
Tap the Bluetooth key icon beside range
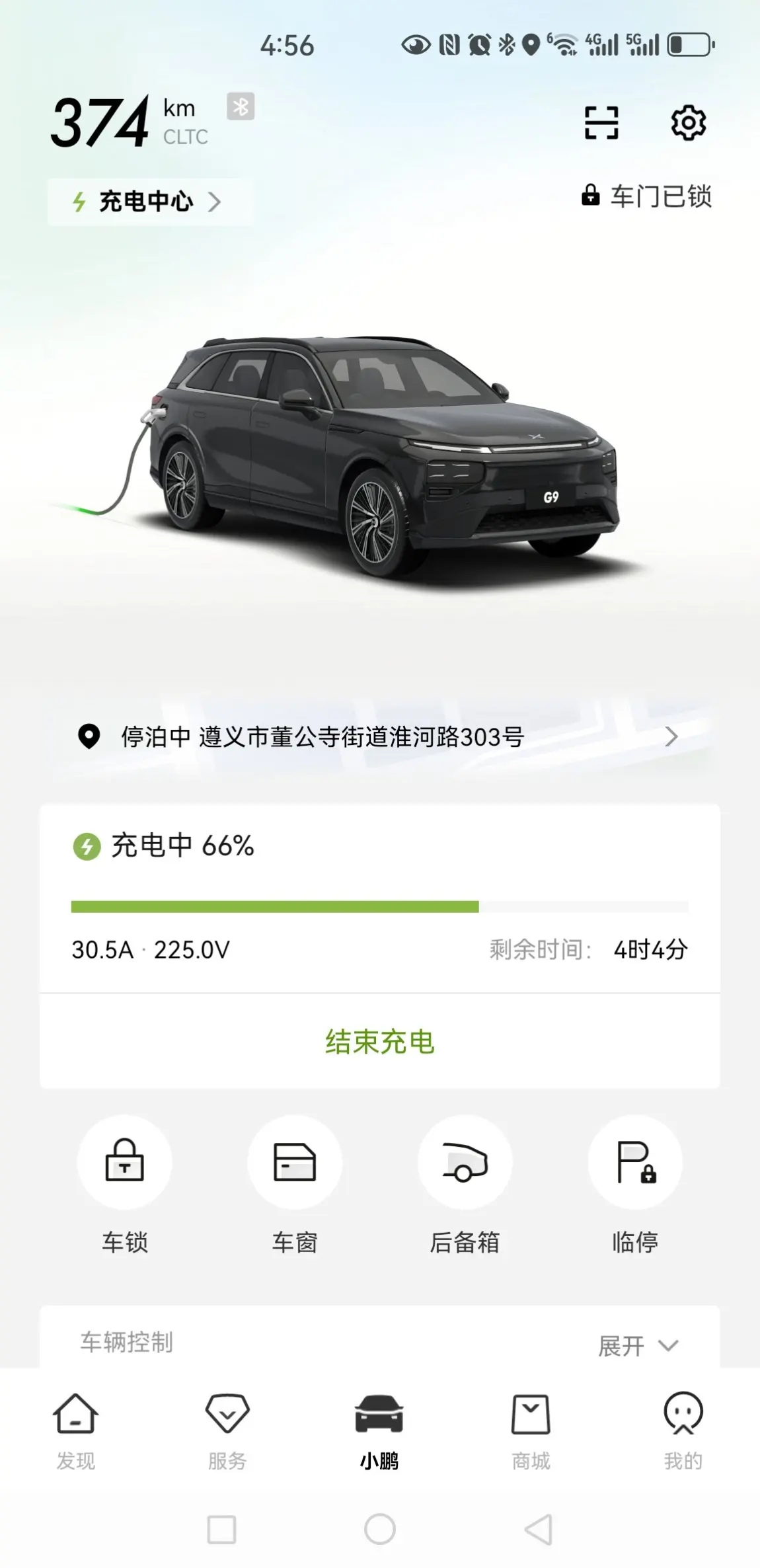241,106
